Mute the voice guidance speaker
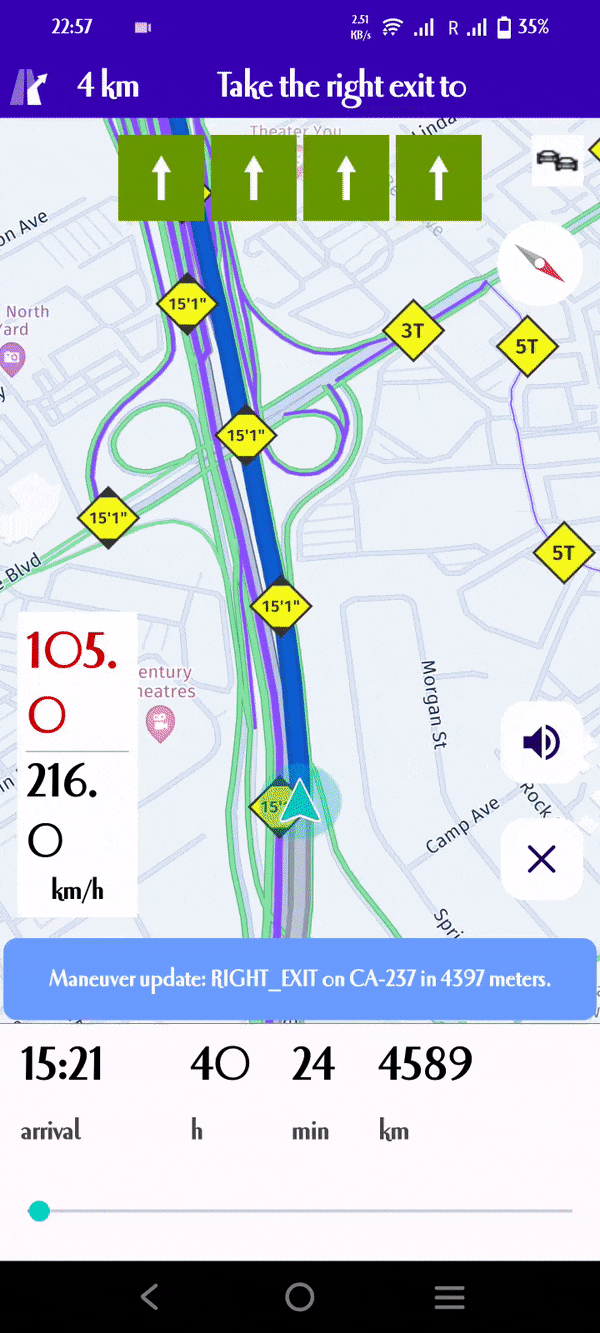Screen dimensions: 600x1333 541,742
